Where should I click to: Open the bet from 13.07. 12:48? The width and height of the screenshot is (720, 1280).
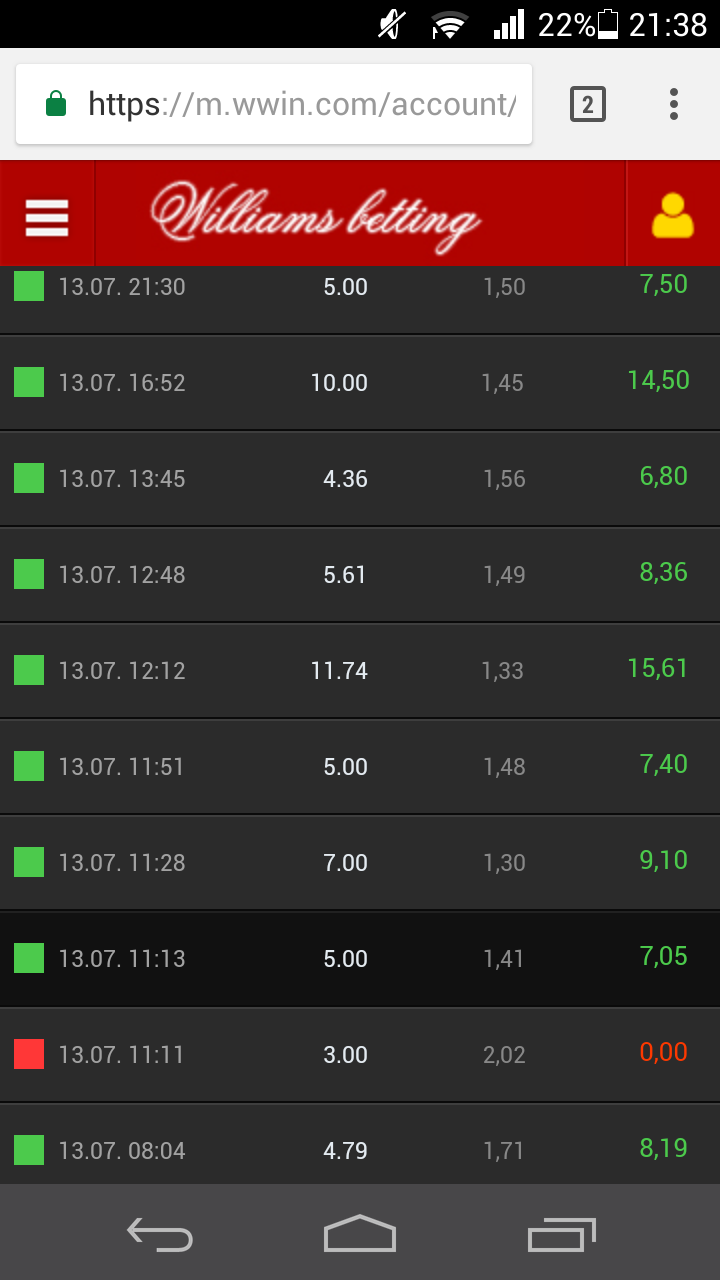(360, 575)
